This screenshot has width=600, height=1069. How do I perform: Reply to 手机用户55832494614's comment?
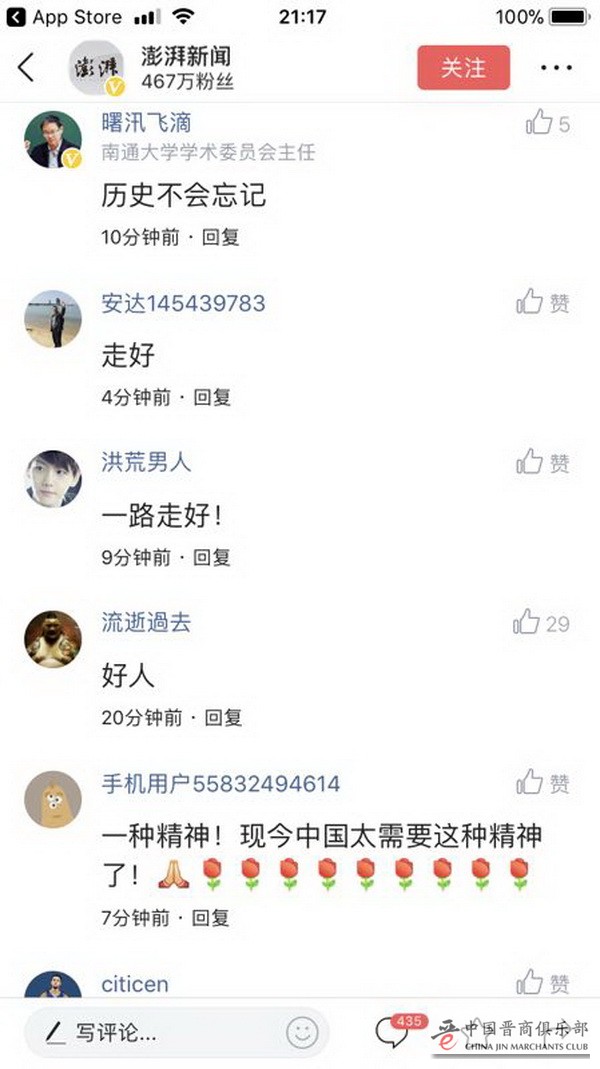[x=211, y=916]
